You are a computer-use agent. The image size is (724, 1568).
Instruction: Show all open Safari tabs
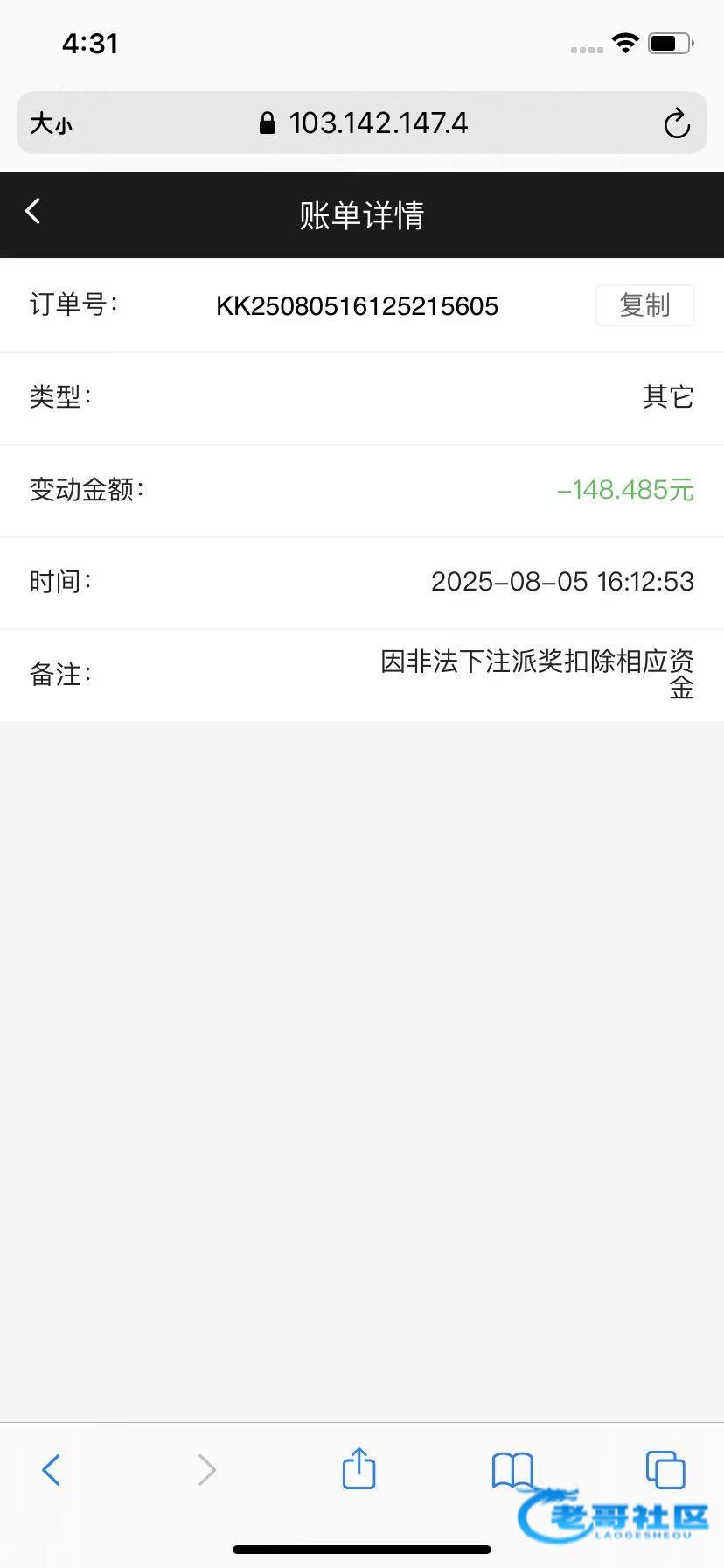pyautogui.click(x=665, y=1469)
